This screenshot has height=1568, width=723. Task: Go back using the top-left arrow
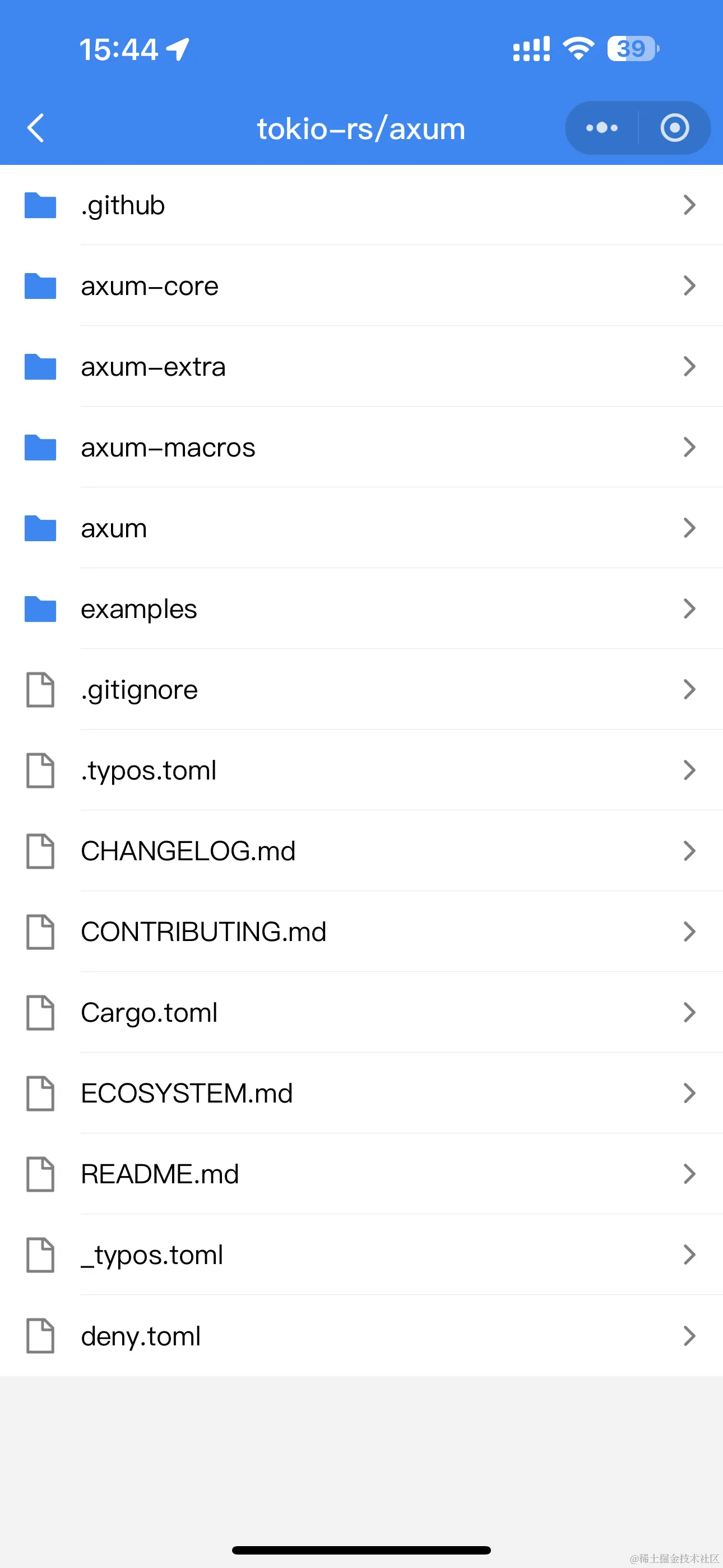tap(36, 128)
